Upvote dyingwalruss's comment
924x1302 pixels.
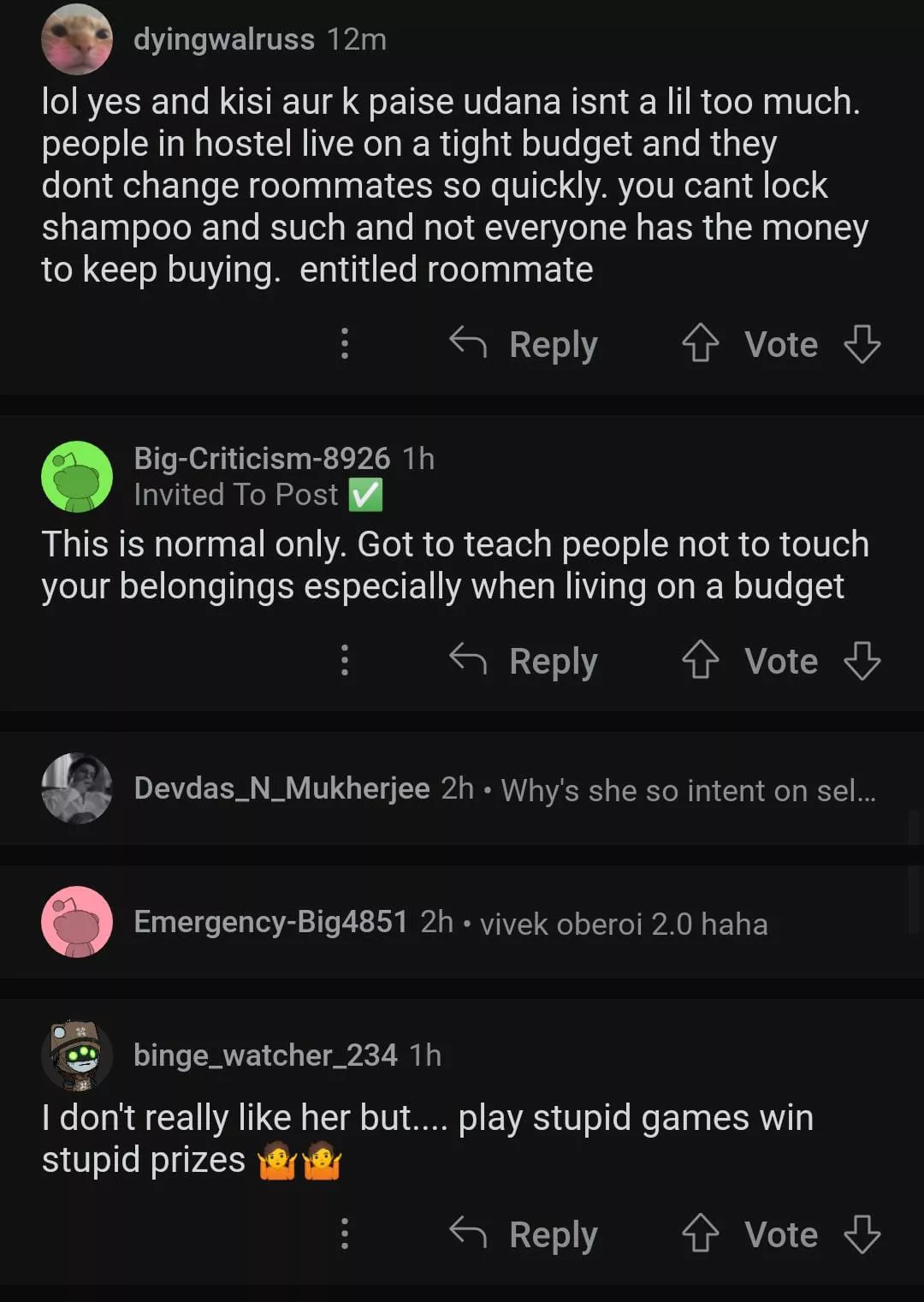[x=700, y=344]
